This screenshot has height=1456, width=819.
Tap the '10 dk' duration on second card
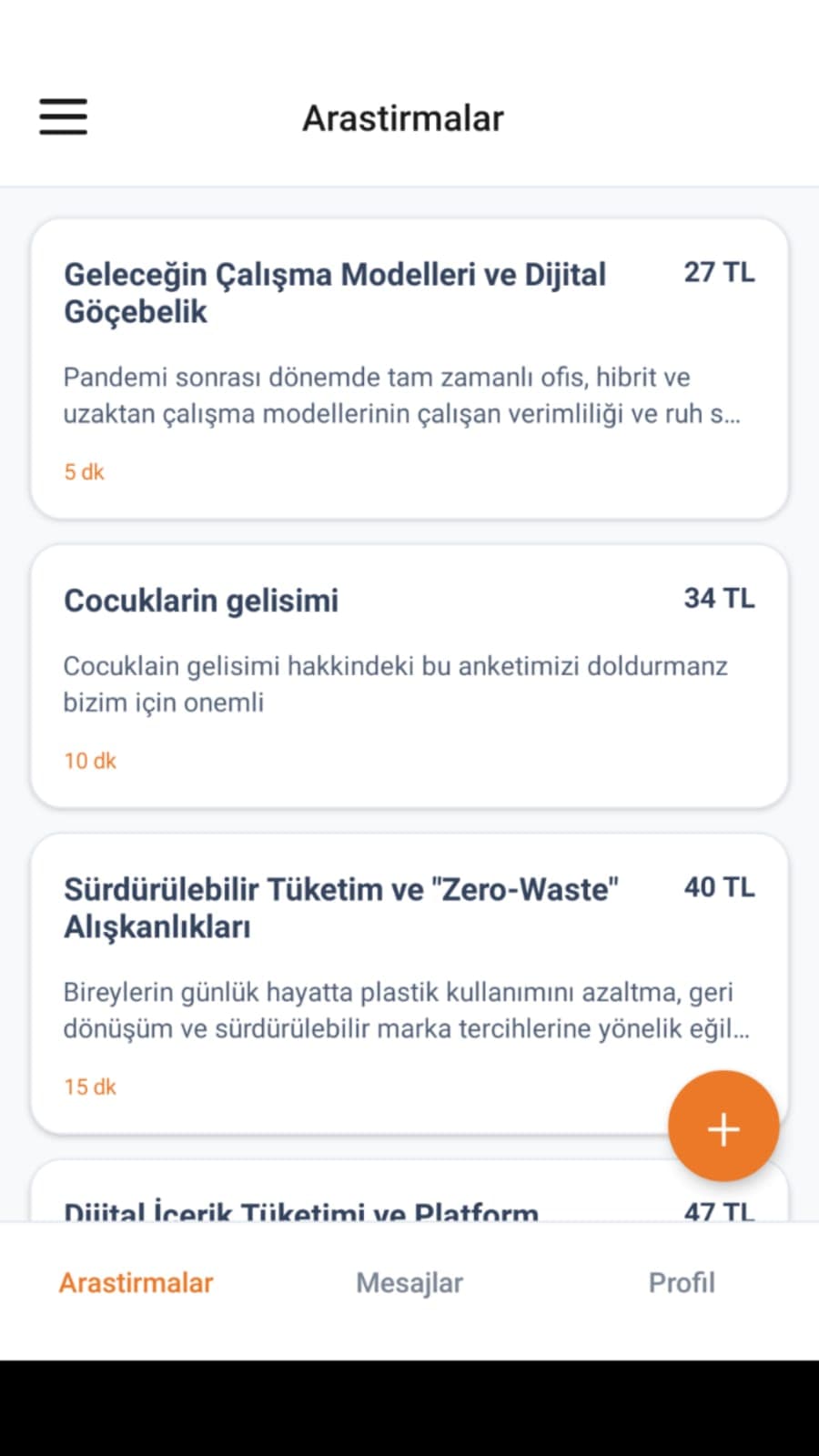[x=89, y=760]
